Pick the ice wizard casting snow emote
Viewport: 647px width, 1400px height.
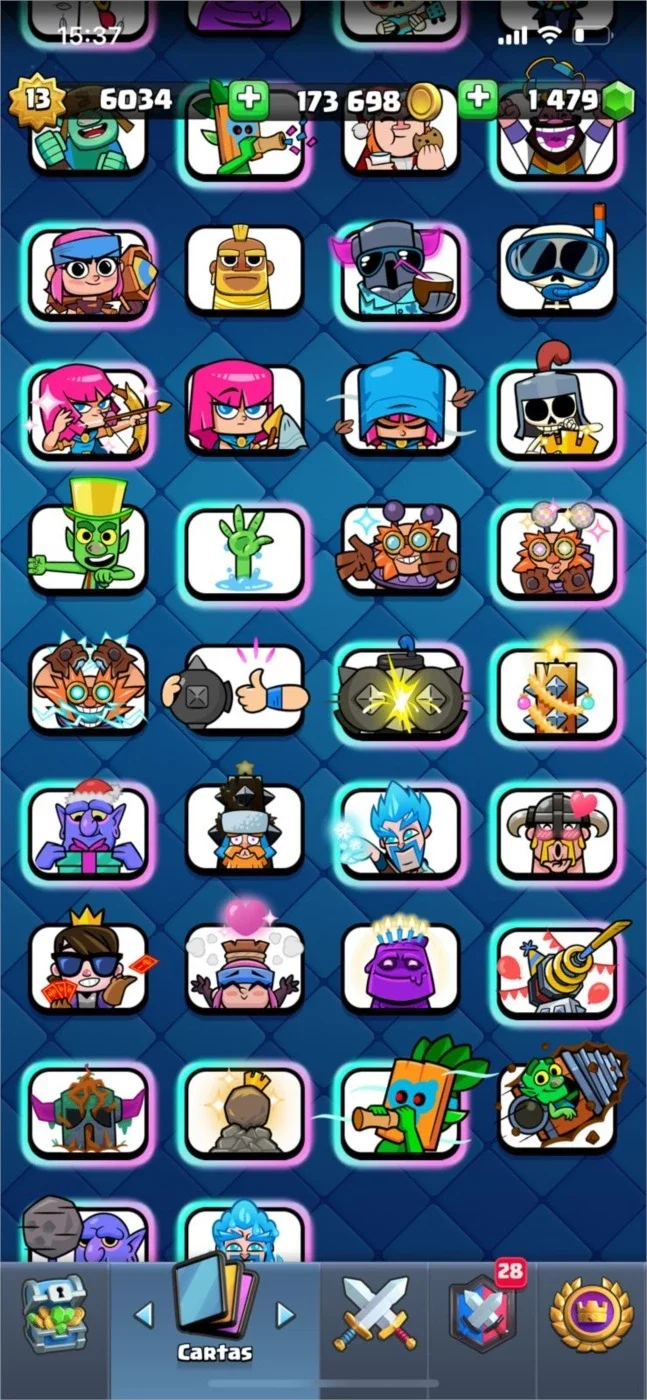[x=400, y=829]
